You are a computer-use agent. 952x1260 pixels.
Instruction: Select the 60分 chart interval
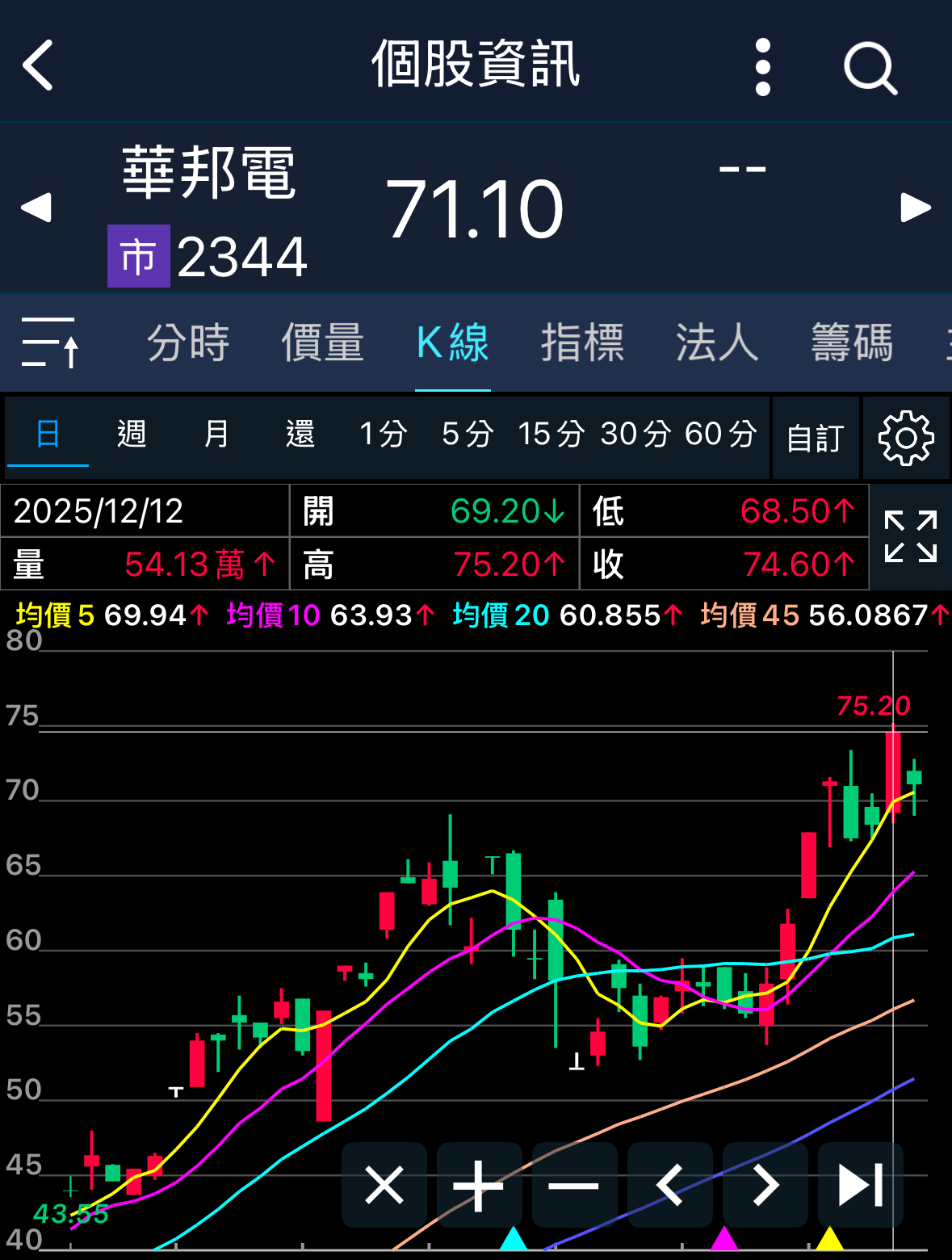point(720,435)
